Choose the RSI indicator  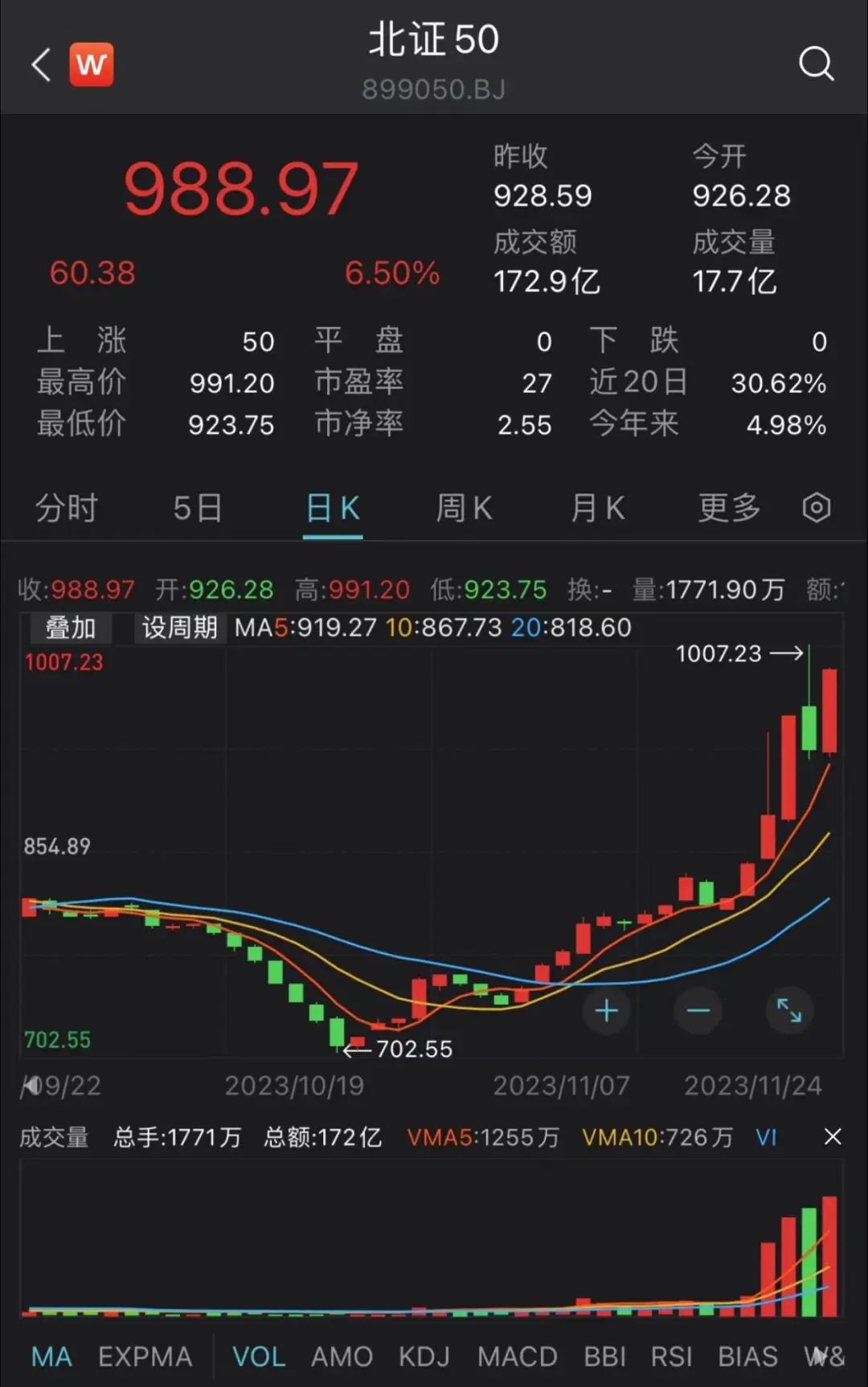(671, 1357)
